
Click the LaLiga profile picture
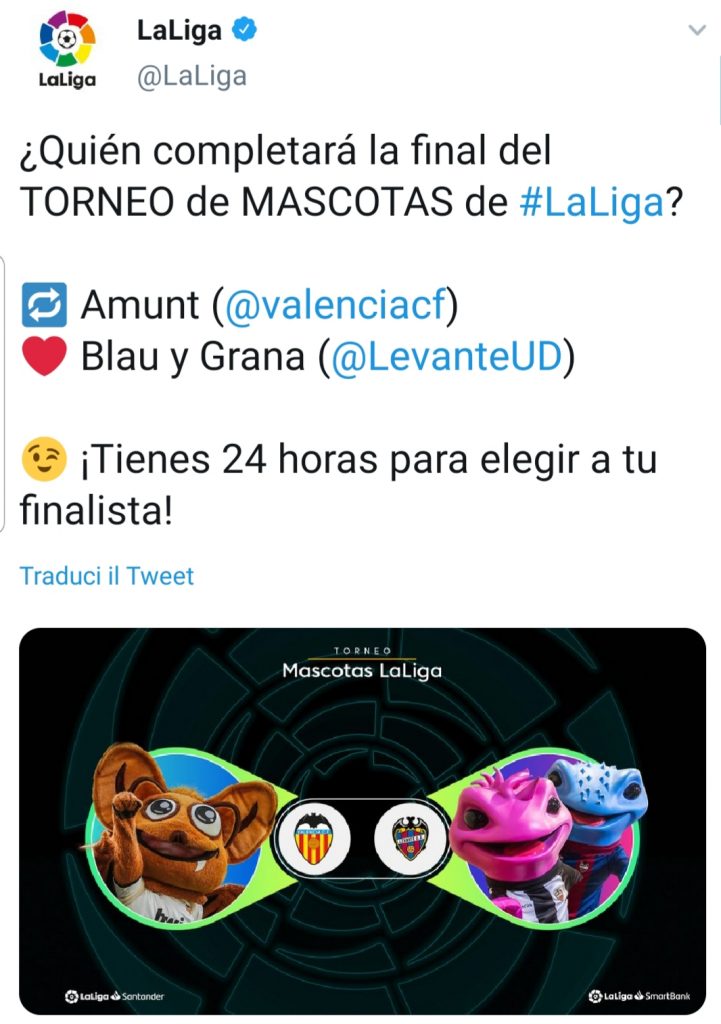(x=65, y=45)
